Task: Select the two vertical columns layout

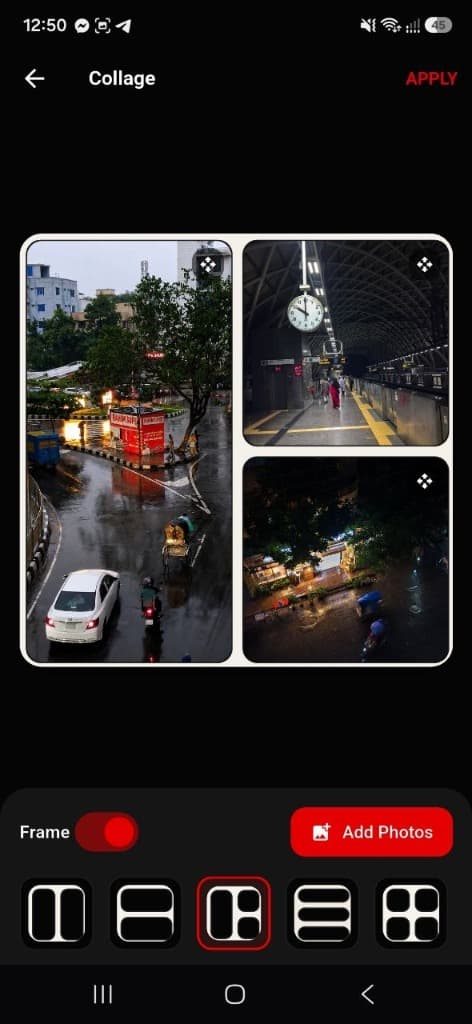Action: pyautogui.click(x=57, y=914)
